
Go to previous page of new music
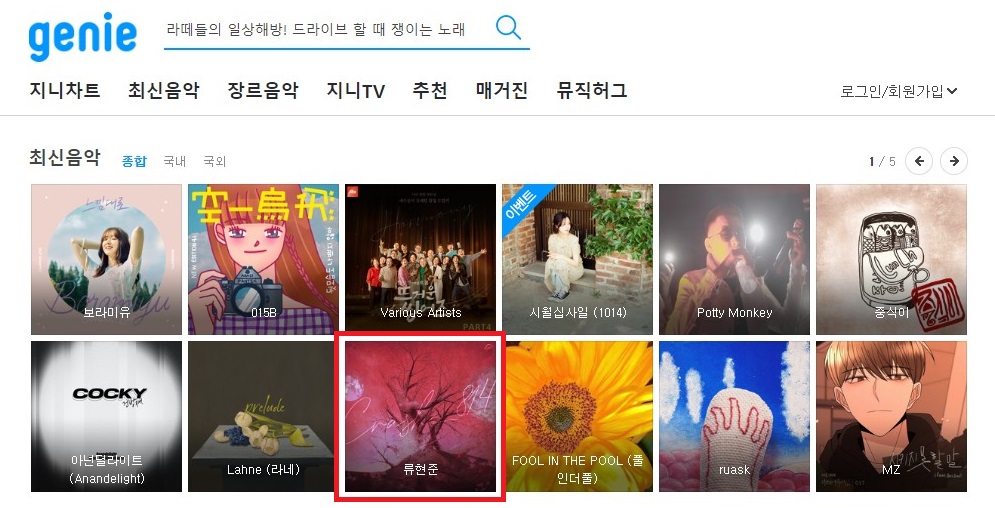tap(918, 160)
